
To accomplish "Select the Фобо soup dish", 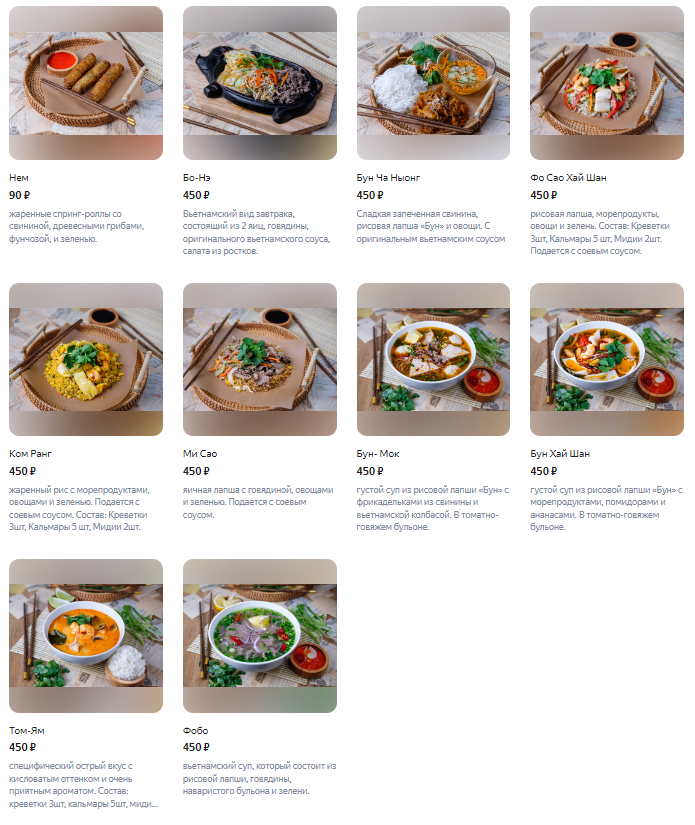I will click(x=259, y=635).
